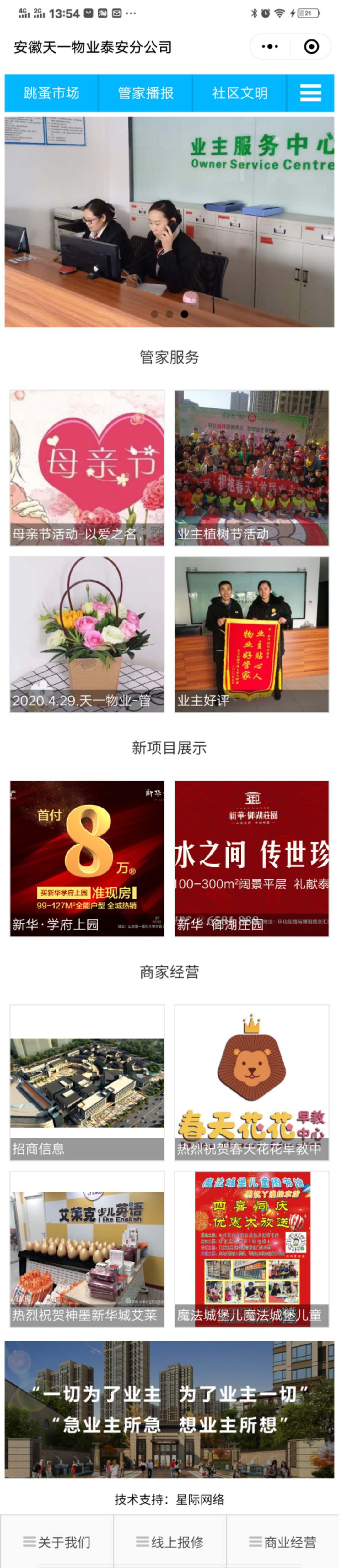Go to 线上报修 in bottom bar
339x1568 pixels.
coord(169,1542)
